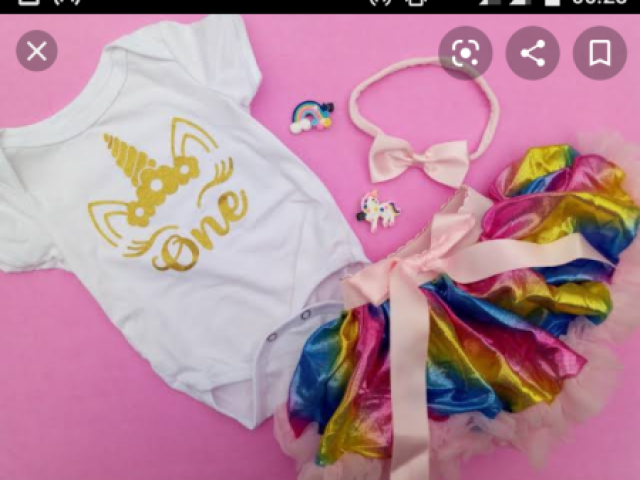Screen dimensions: 640x480
Task: Share this image
Action: click(x=532, y=53)
